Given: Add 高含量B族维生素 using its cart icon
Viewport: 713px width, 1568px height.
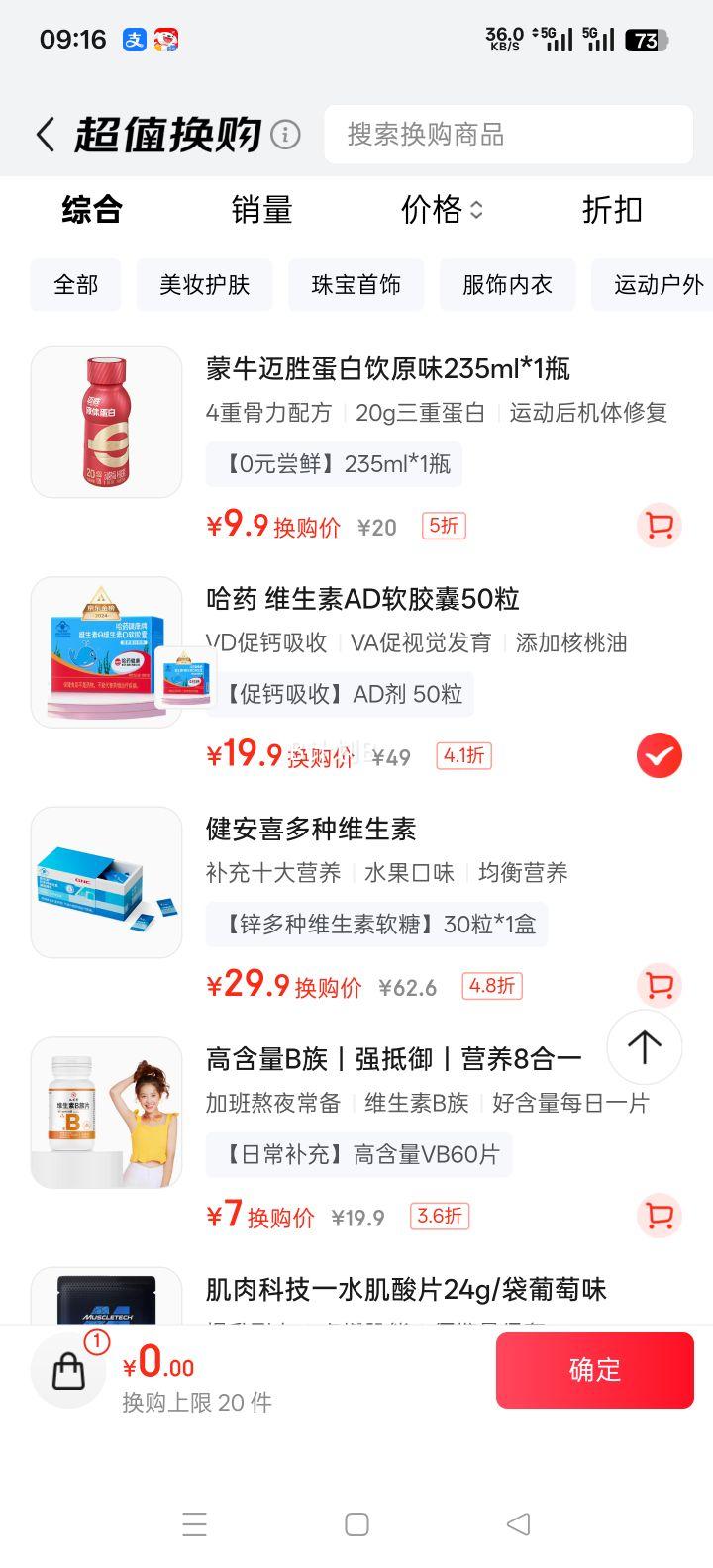Looking at the screenshot, I should [657, 1217].
